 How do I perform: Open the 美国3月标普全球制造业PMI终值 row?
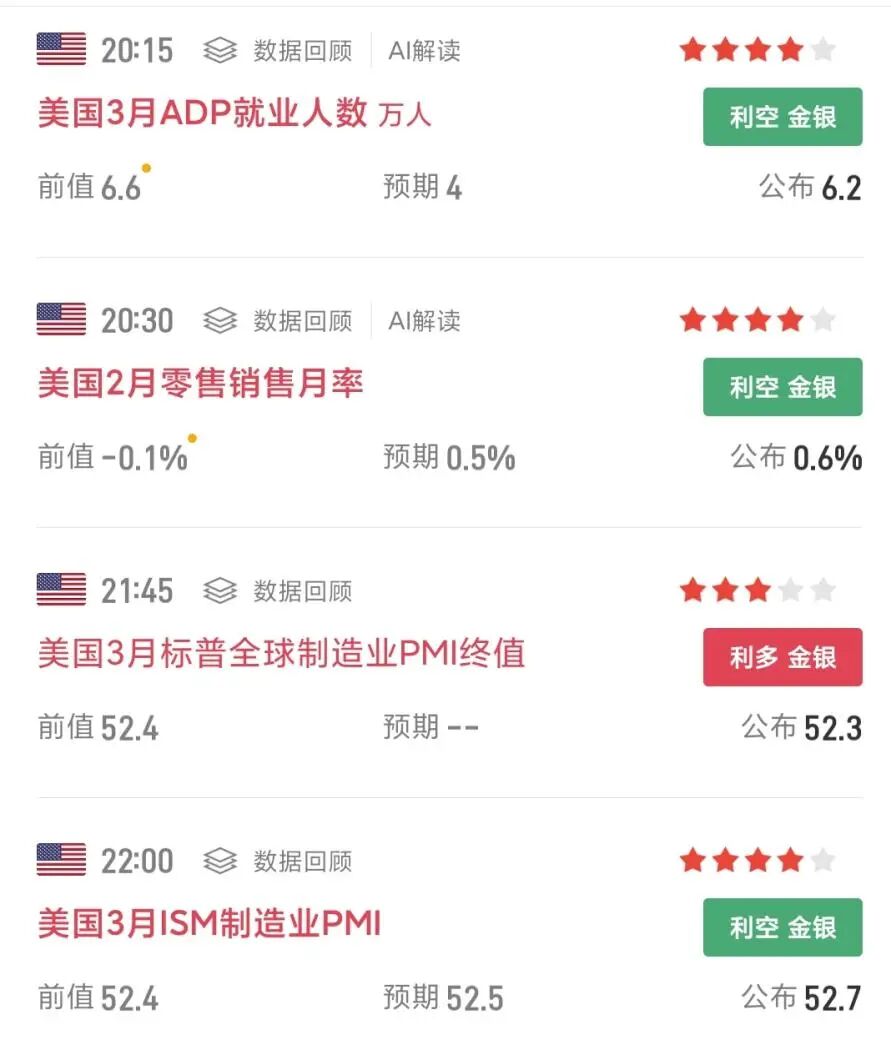(x=281, y=655)
